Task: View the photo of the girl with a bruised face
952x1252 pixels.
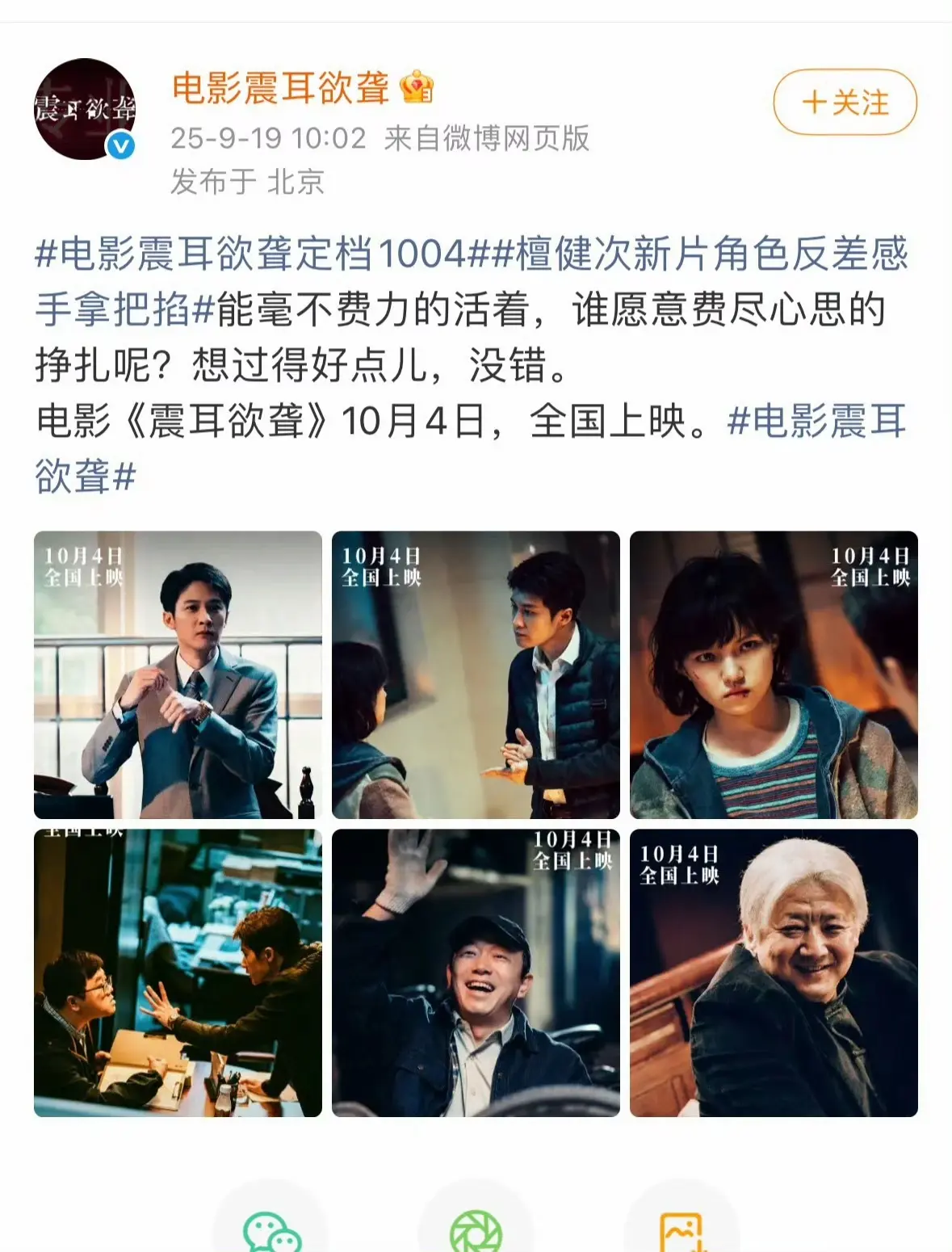Action: [x=774, y=674]
